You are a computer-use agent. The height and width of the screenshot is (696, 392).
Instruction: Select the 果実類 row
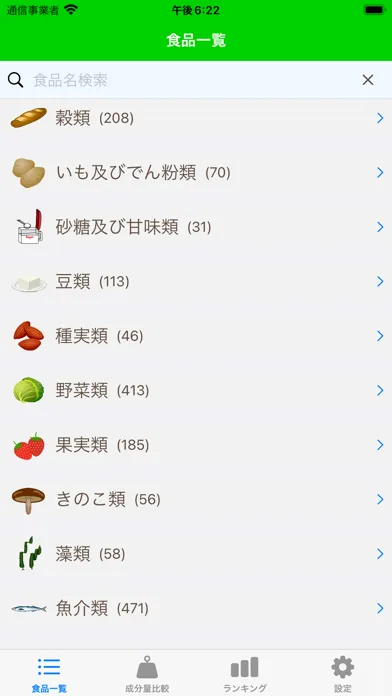pos(196,445)
